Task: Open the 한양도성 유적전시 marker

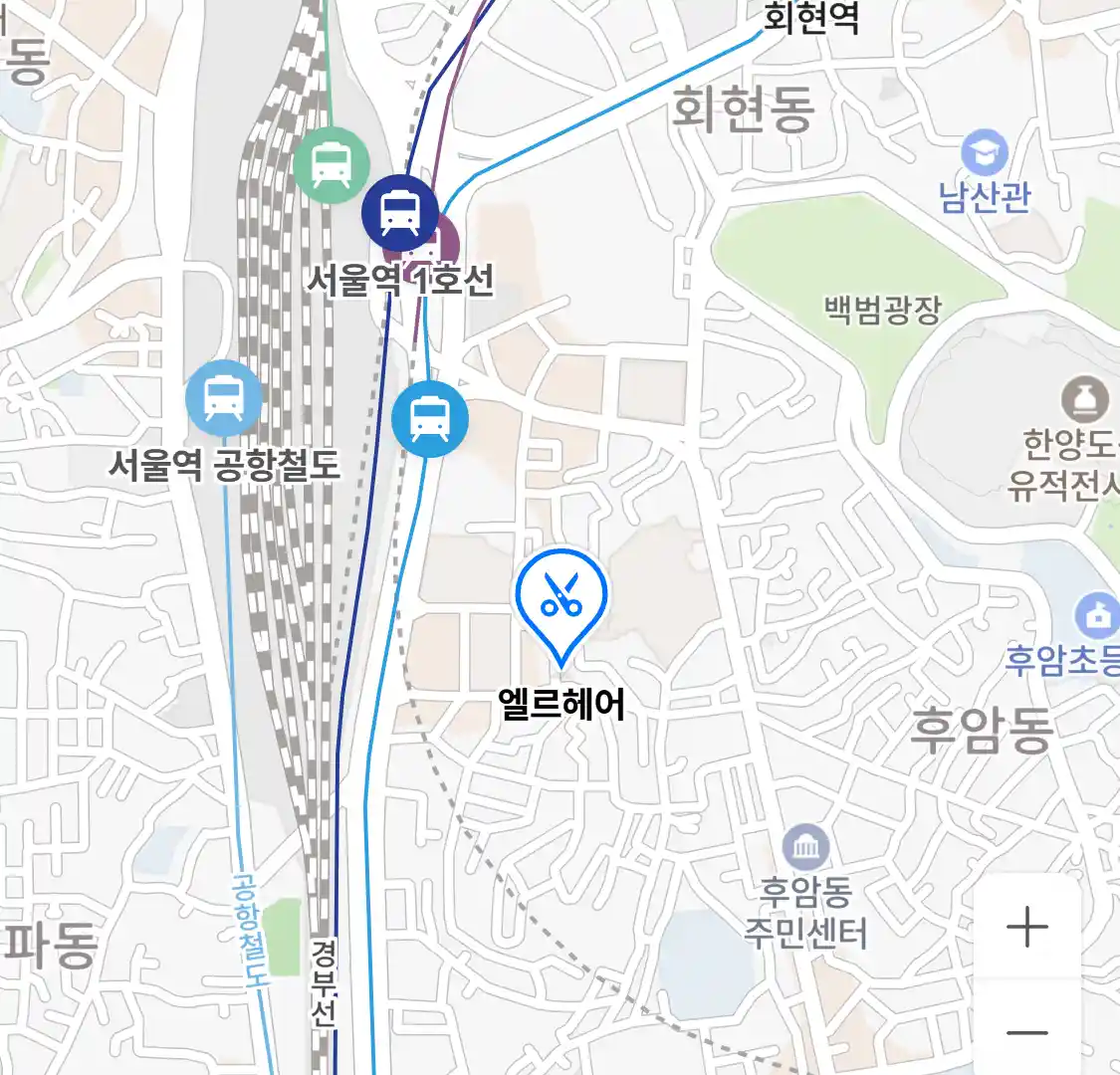Action: click(1084, 400)
